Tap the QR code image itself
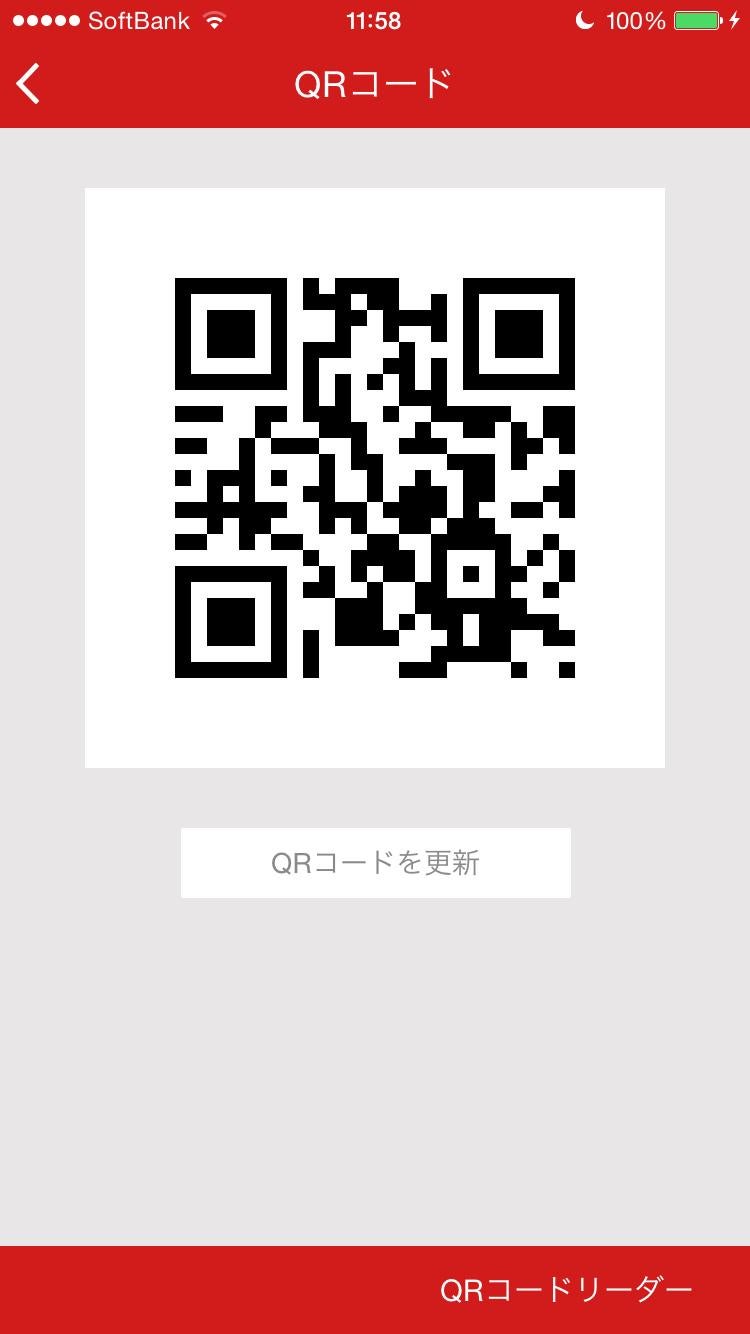750x1334 pixels. tap(375, 477)
